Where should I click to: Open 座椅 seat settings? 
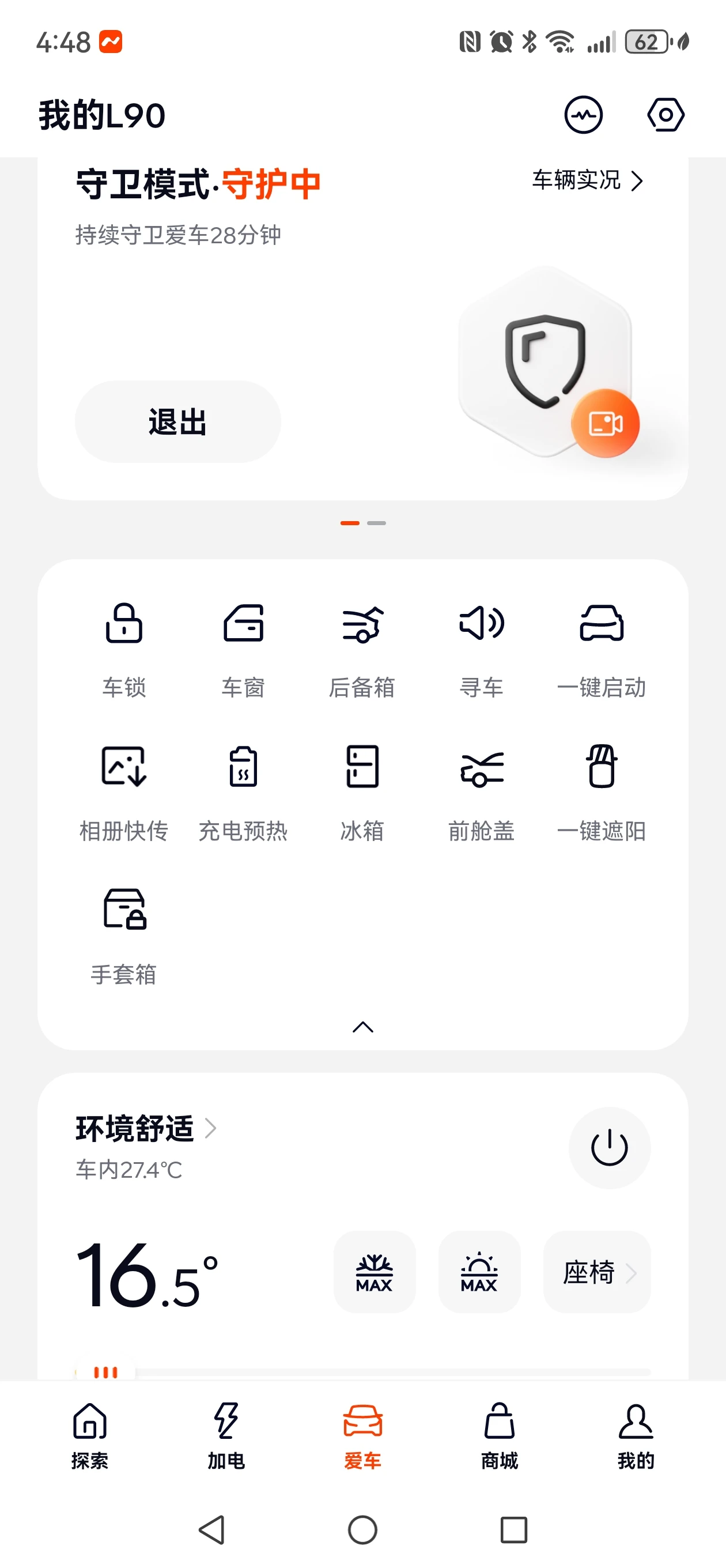[x=597, y=1272]
